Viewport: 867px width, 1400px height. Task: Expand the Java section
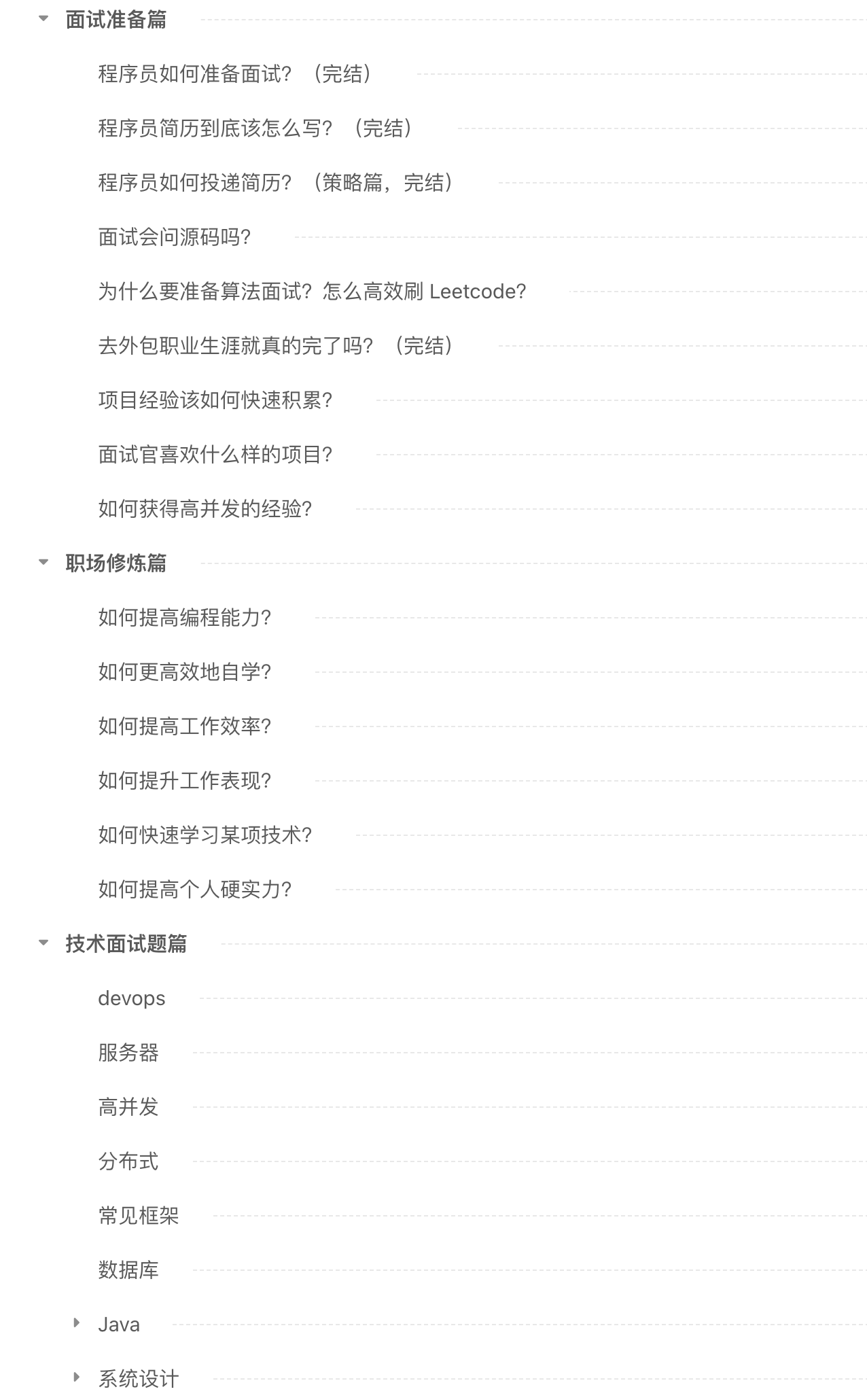[77, 1323]
